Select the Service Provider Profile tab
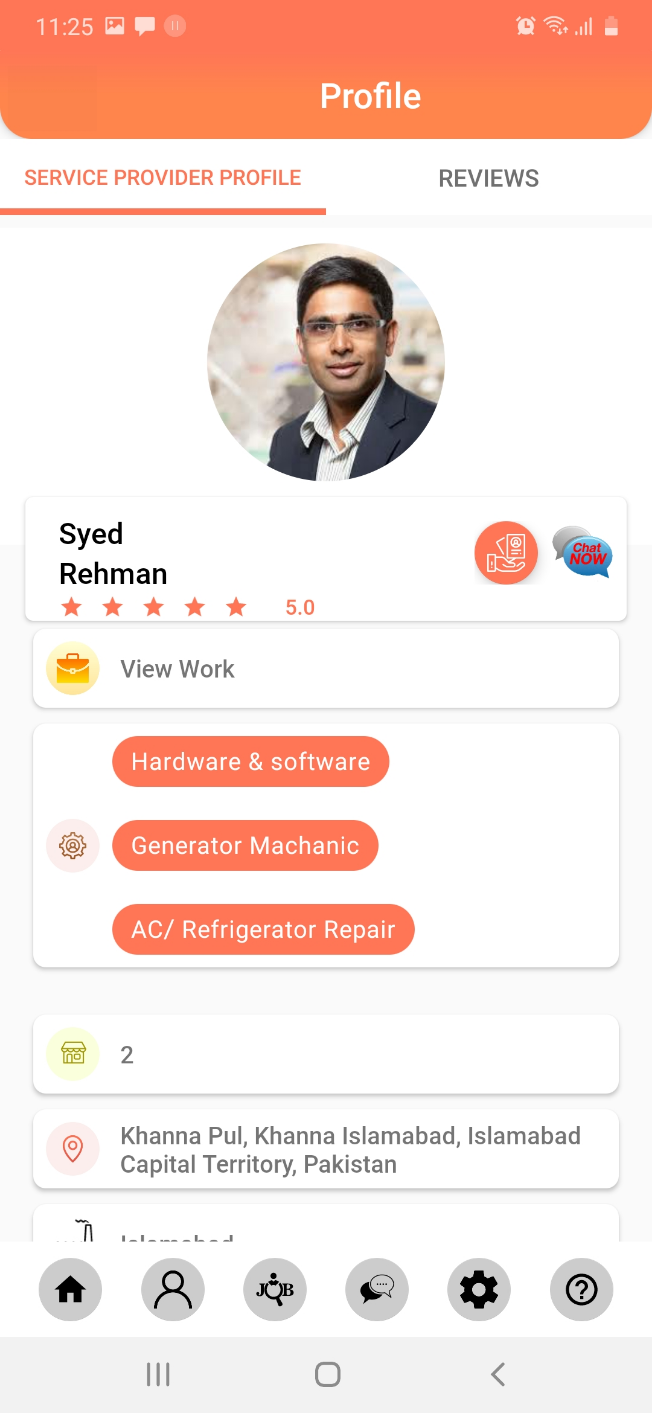 tap(163, 179)
